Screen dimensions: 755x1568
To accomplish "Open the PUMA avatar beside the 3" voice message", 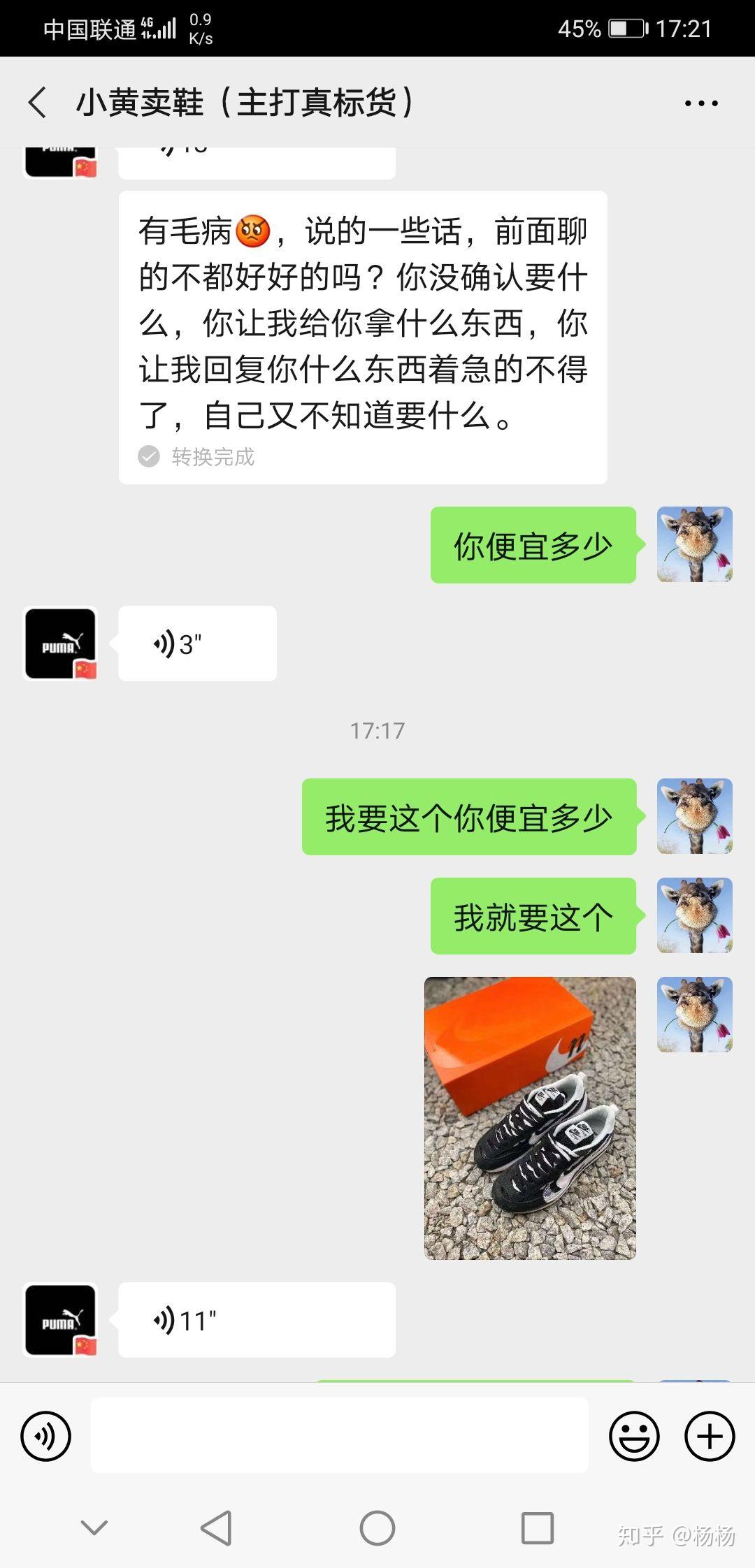I will pos(60,644).
